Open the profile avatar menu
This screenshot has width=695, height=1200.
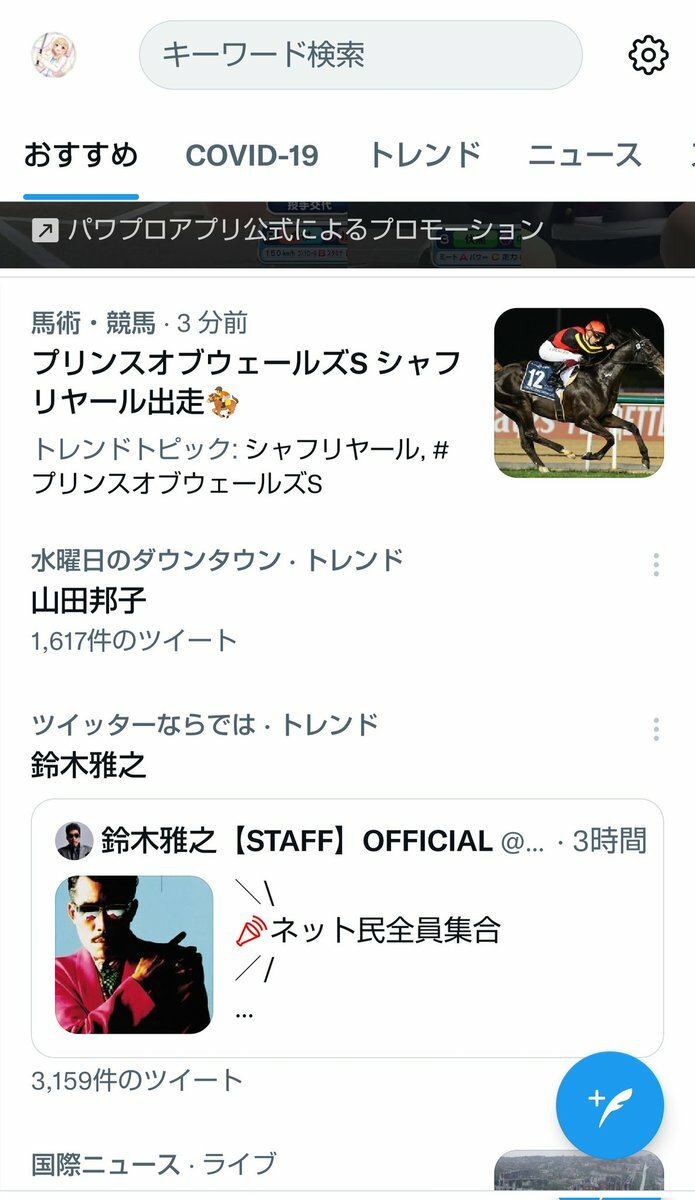[x=54, y=54]
